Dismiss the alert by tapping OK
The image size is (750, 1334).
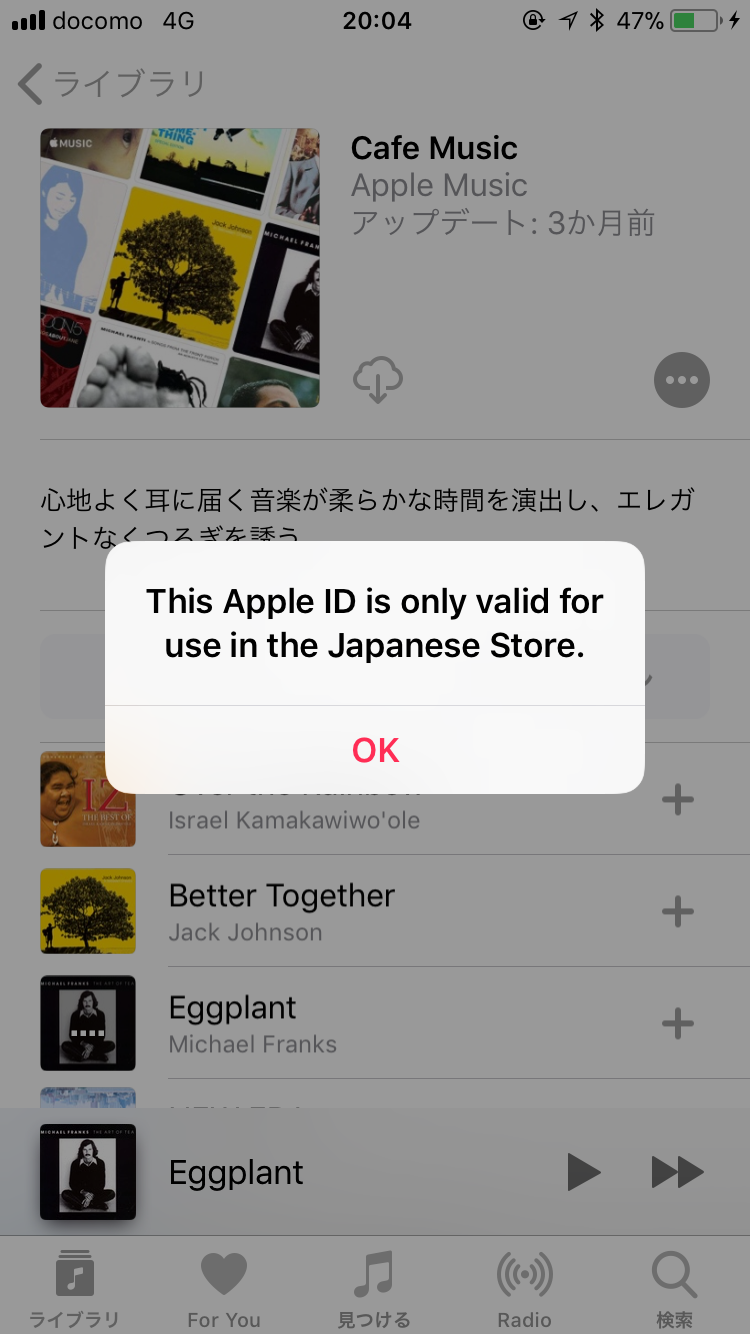click(375, 750)
